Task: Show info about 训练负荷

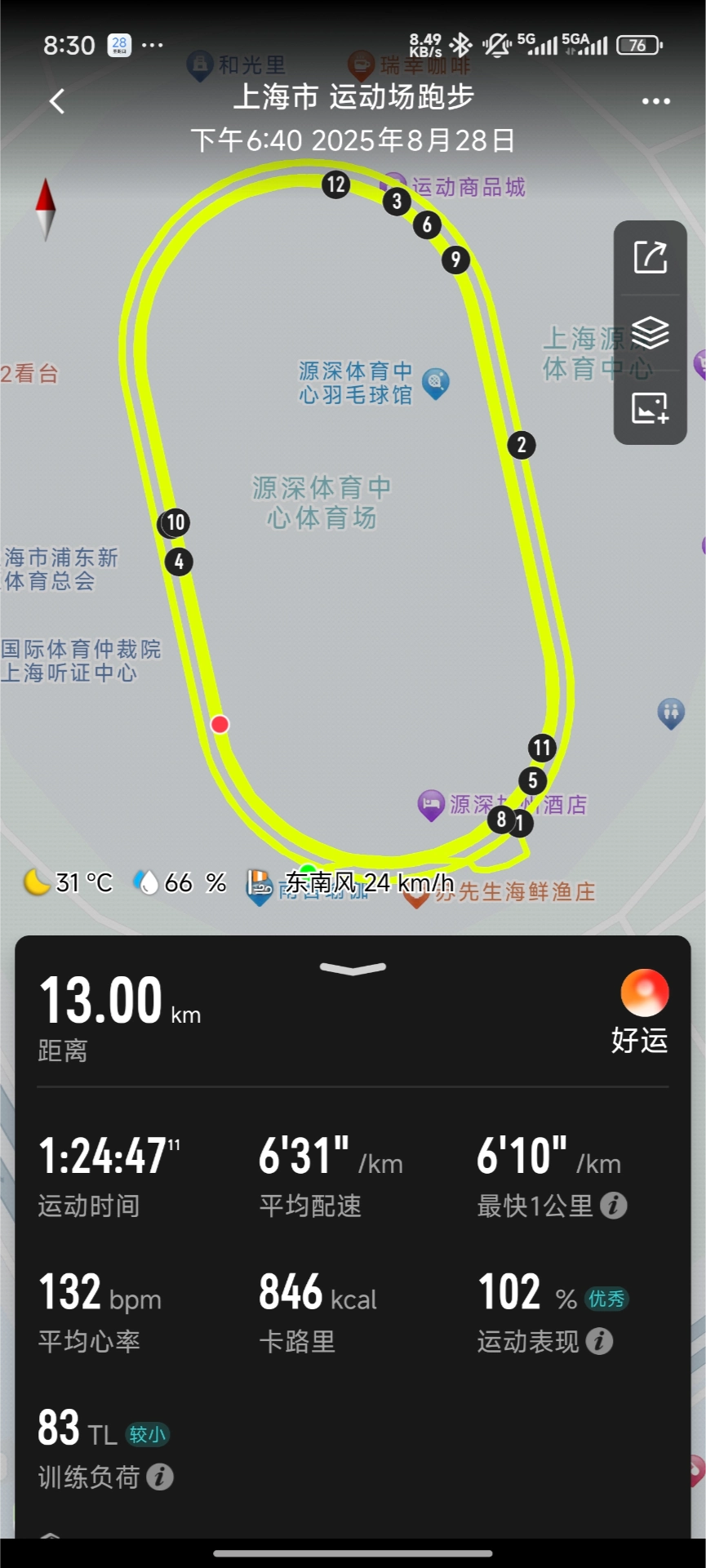Action: (x=160, y=1477)
